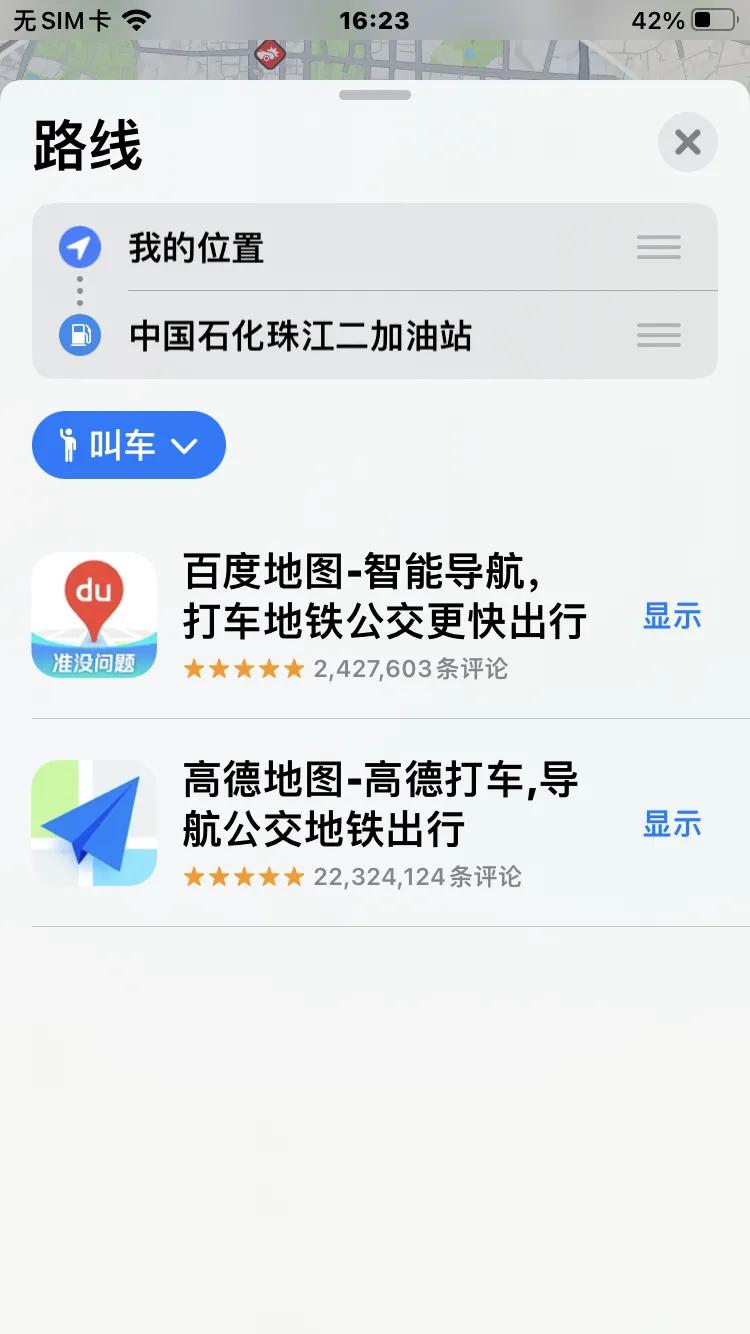The height and width of the screenshot is (1334, 750).
Task: Tap the Baidu Maps app icon
Action: (94, 614)
